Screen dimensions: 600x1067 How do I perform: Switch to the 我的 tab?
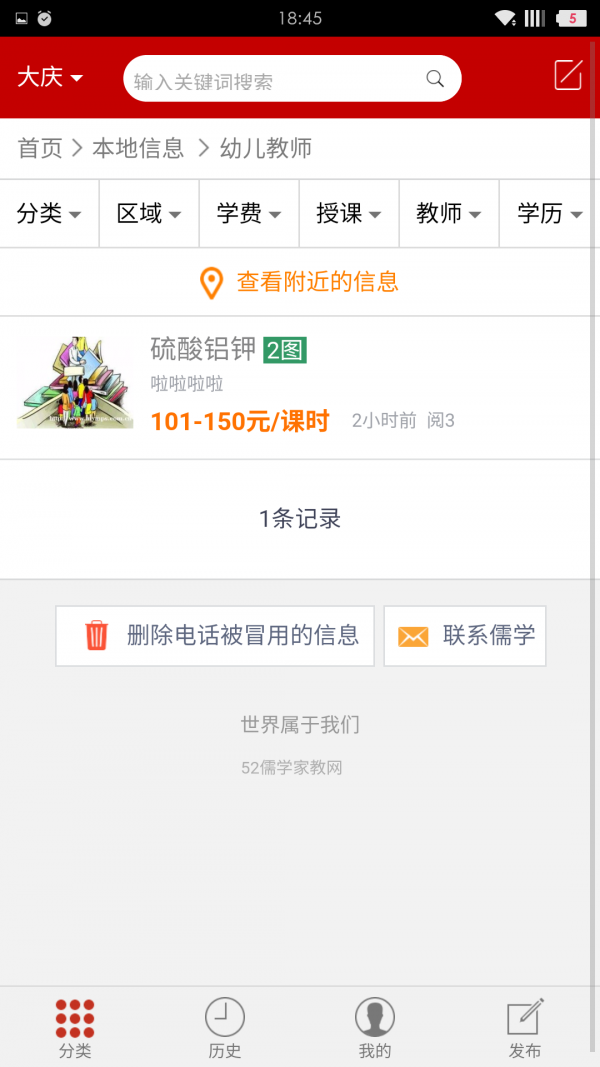click(375, 1028)
